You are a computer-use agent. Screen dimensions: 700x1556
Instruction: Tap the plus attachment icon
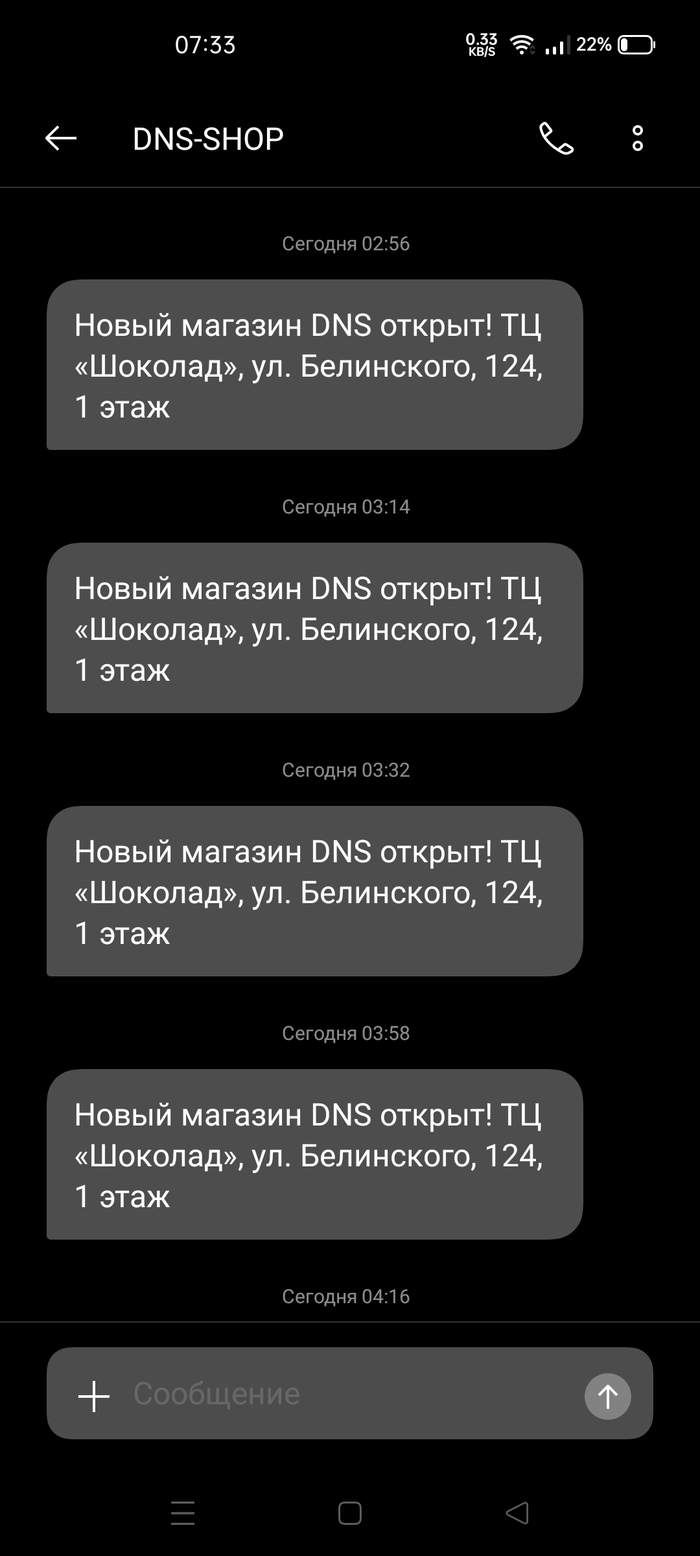click(x=94, y=1395)
